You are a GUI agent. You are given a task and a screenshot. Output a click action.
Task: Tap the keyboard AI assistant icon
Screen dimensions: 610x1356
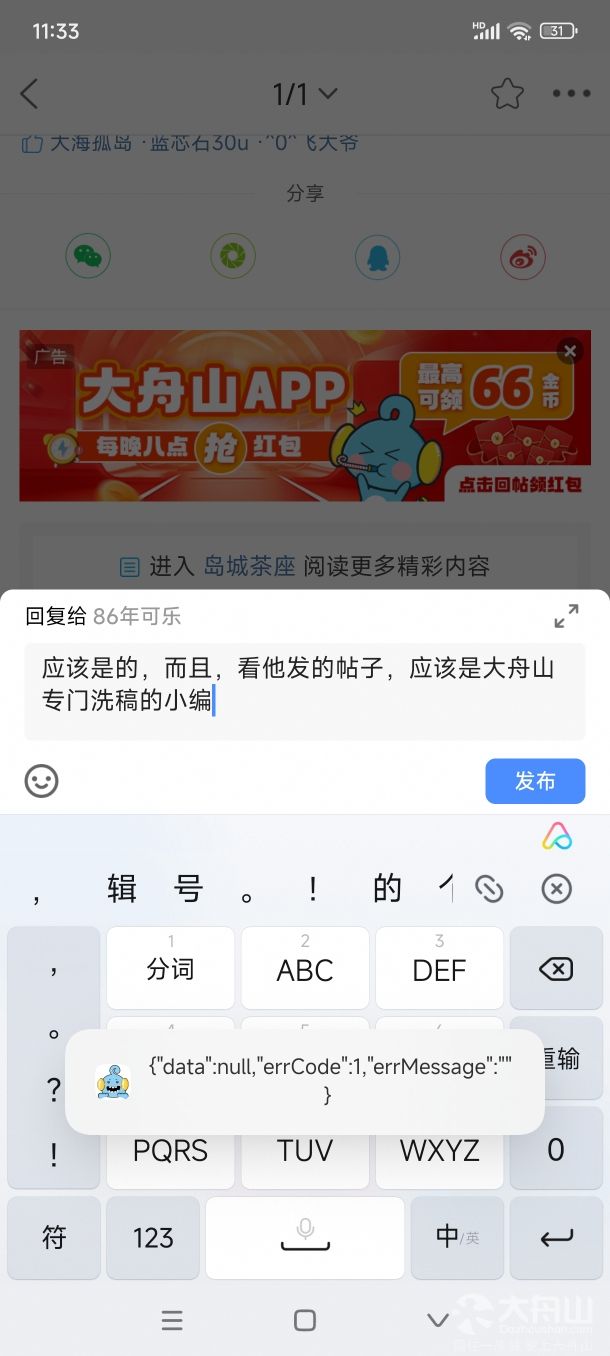[x=557, y=837]
